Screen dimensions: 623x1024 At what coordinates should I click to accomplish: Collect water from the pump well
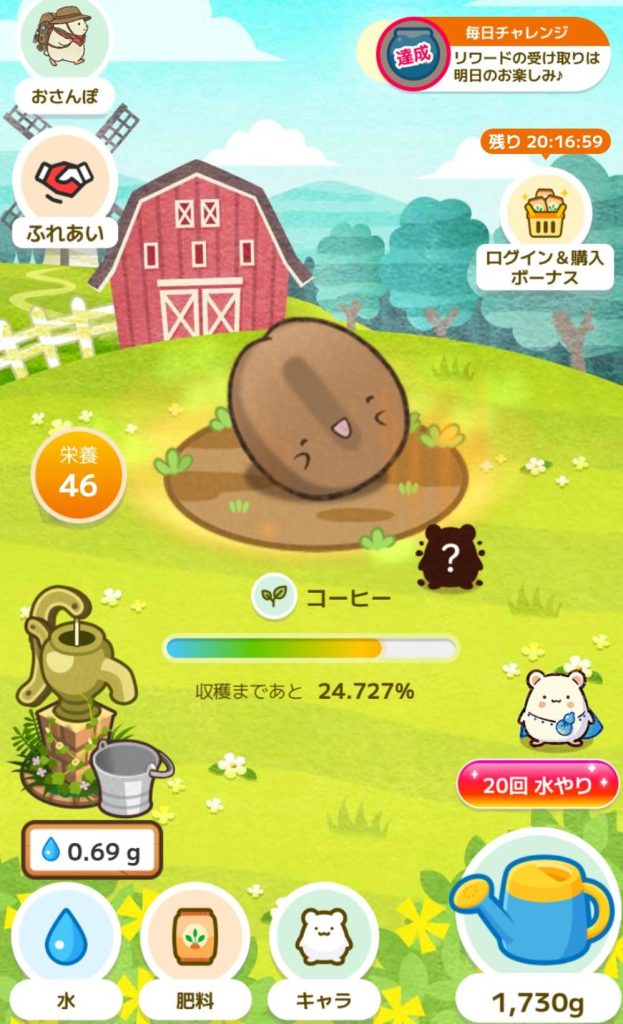point(80,690)
